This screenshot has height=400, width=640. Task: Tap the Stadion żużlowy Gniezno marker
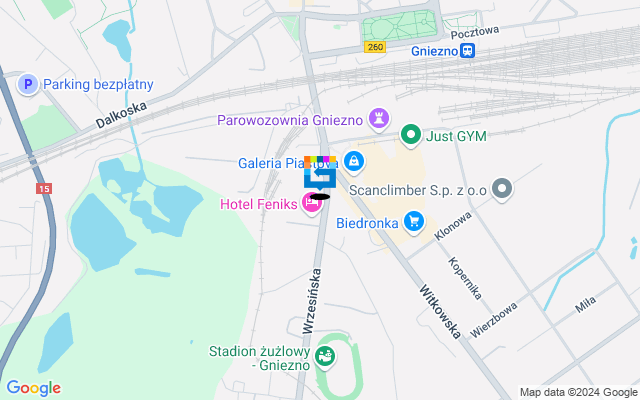click(x=325, y=357)
